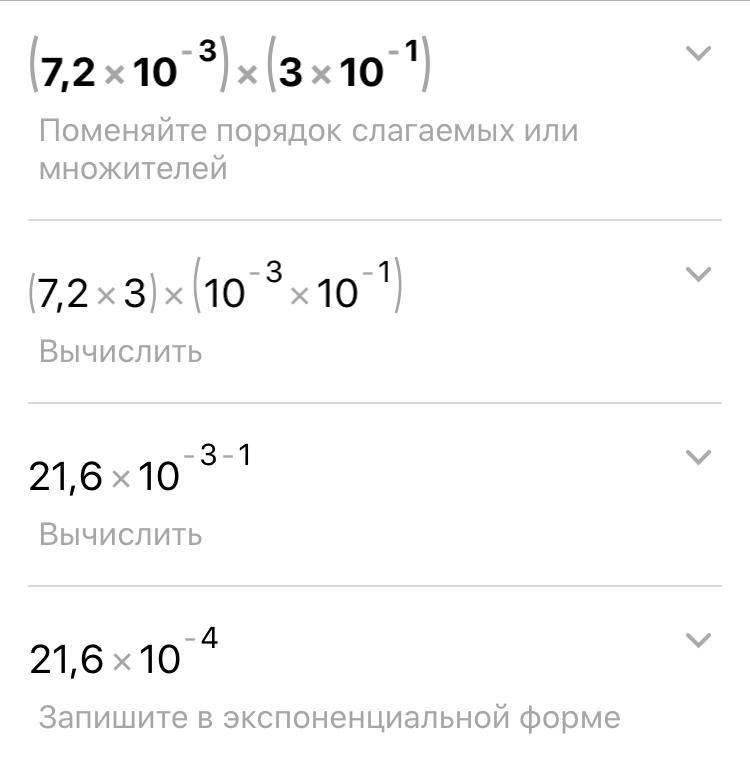The image size is (750, 760).
Task: Expand the step 21,6×10⁻³⁻¹
Action: coord(699,457)
